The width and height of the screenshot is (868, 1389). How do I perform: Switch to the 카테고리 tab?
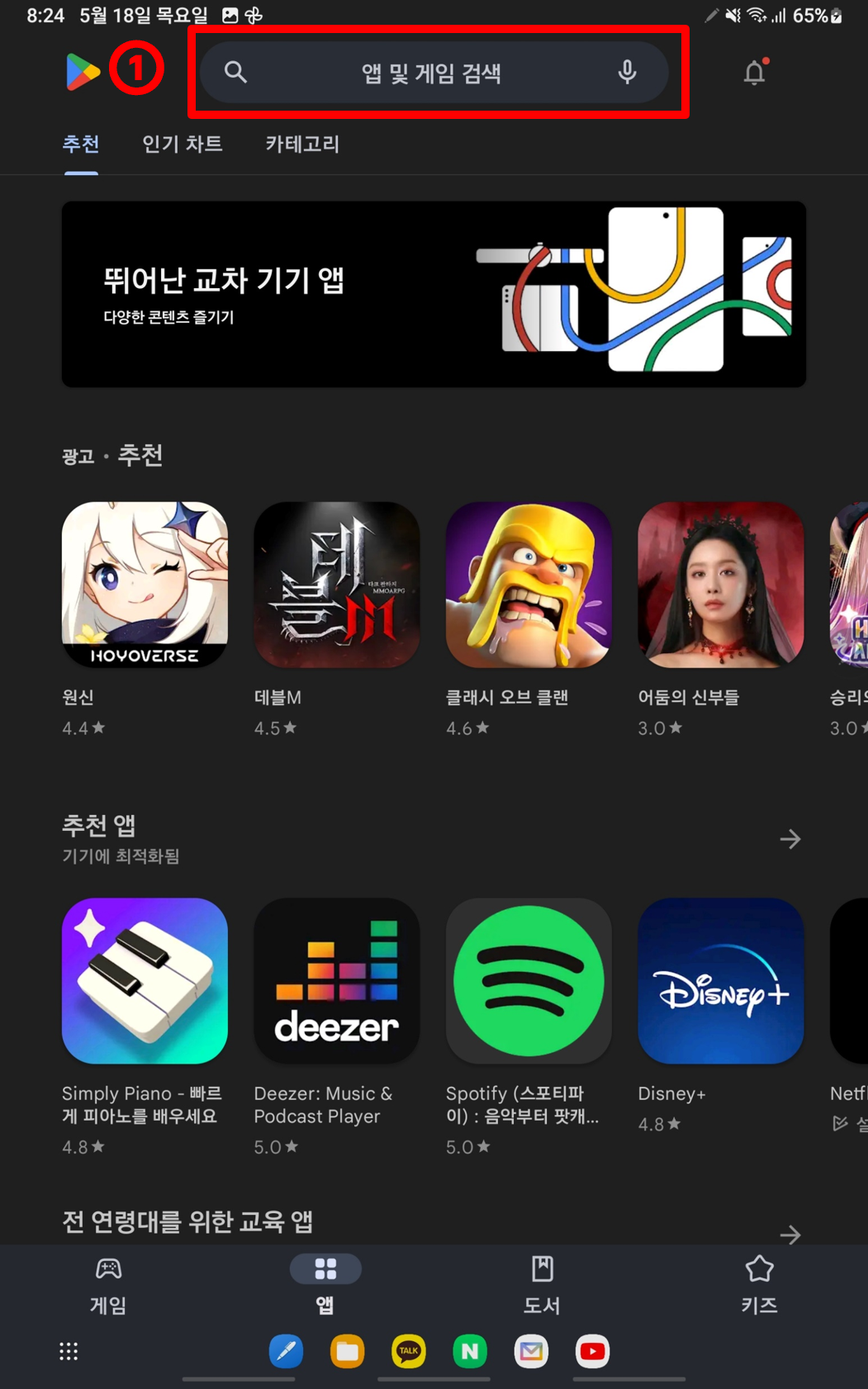click(x=302, y=145)
